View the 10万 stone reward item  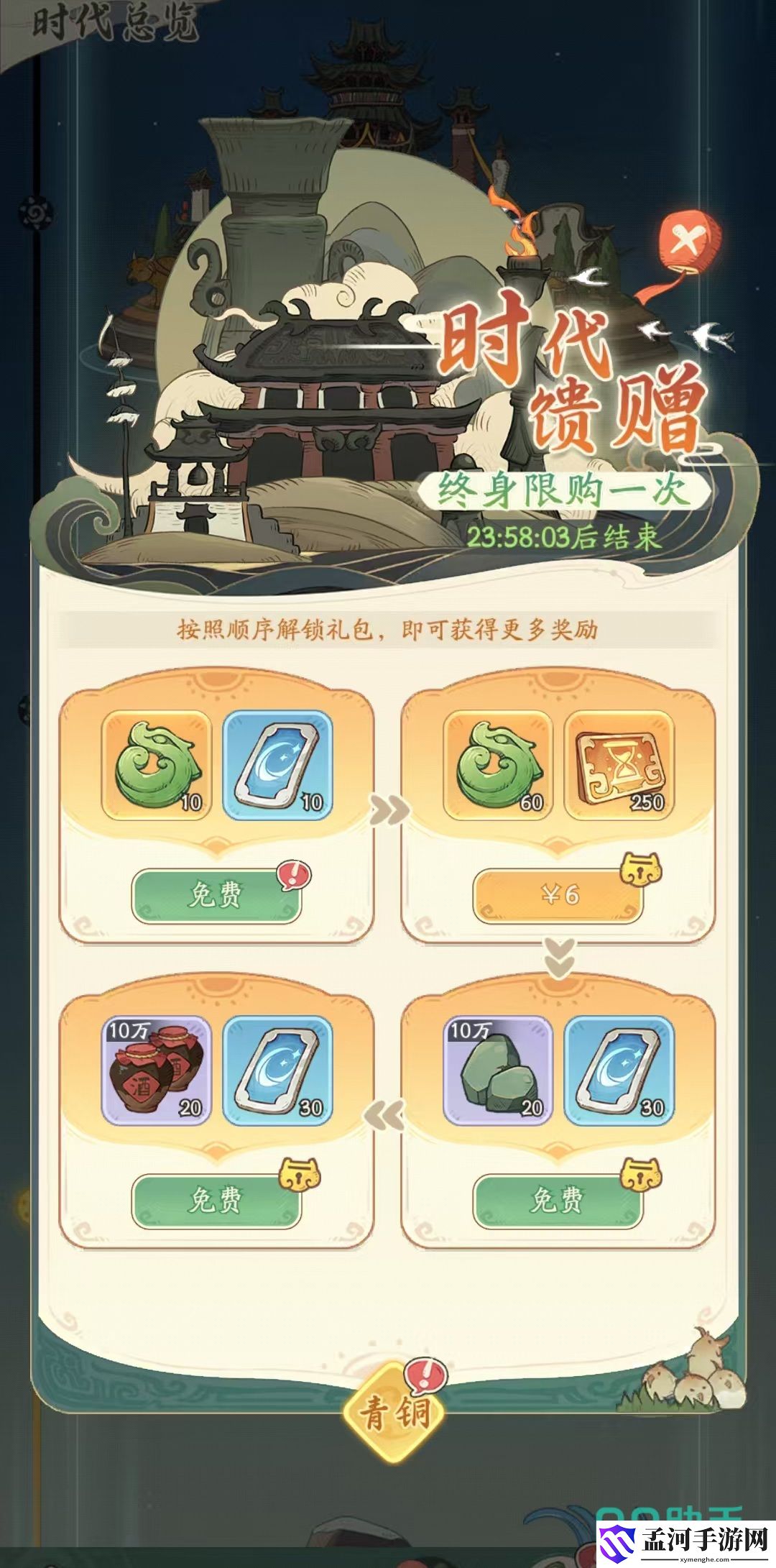[498, 1070]
